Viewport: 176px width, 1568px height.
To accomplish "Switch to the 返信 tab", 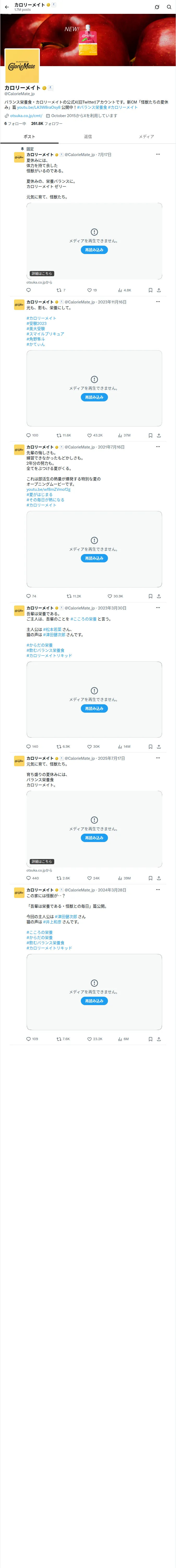I will click(x=88, y=137).
